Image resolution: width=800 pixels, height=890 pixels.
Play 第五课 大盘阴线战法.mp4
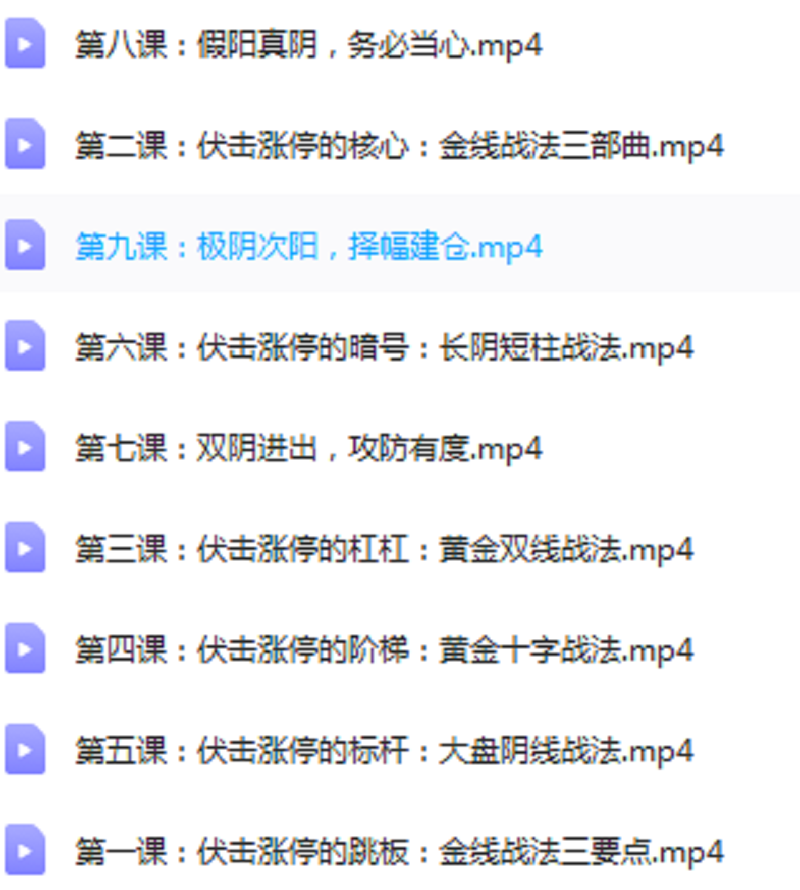click(384, 750)
